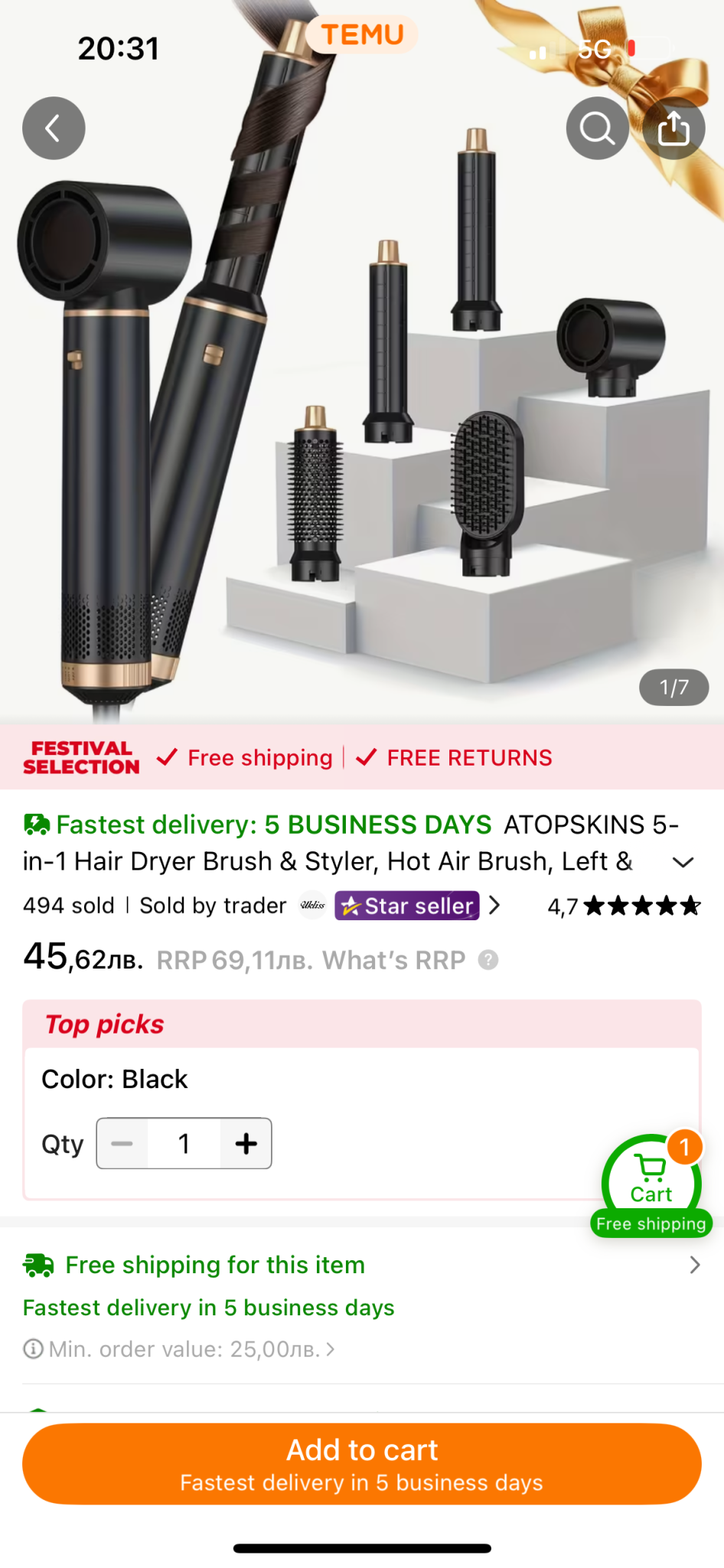
Task: Add to cart
Action: 362,1464
